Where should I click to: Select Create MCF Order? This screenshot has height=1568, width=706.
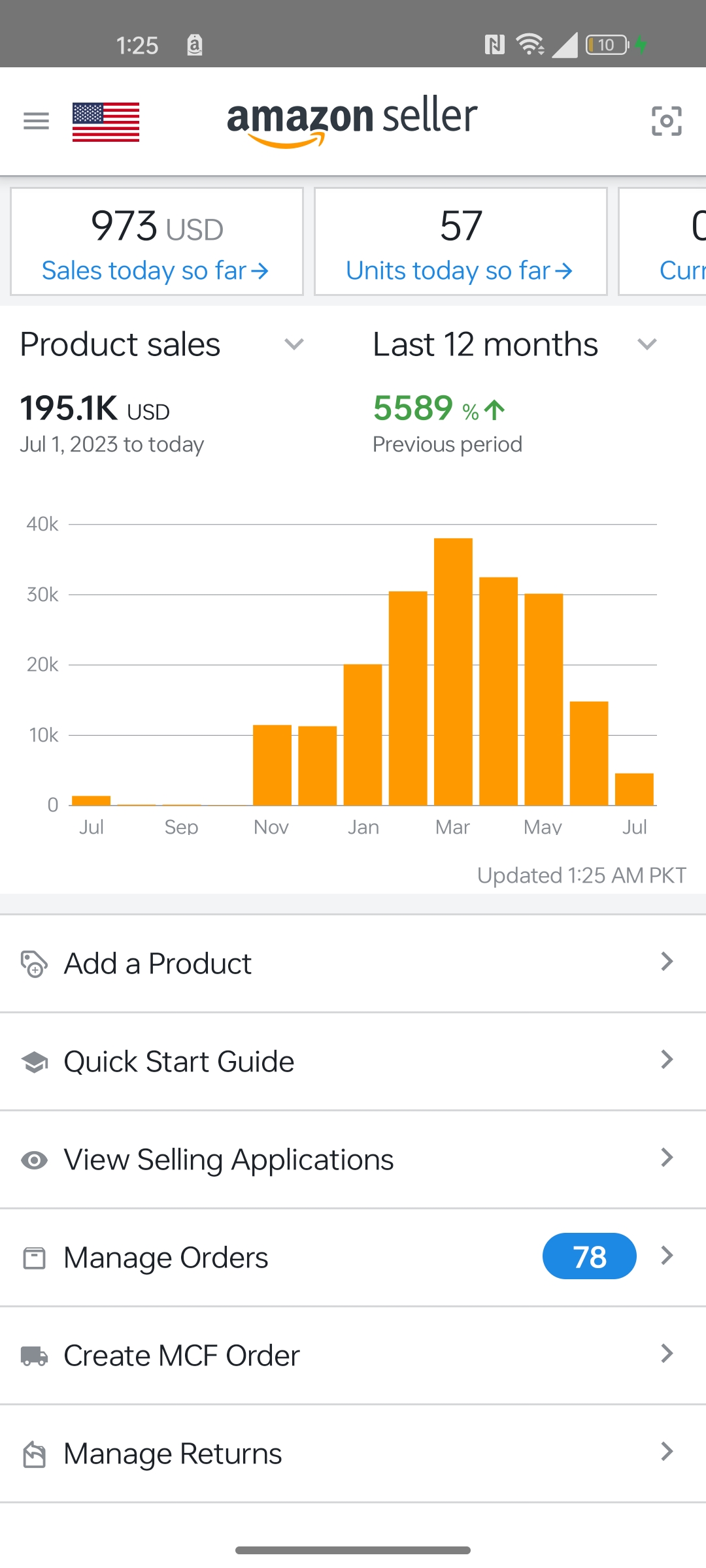point(353,1356)
